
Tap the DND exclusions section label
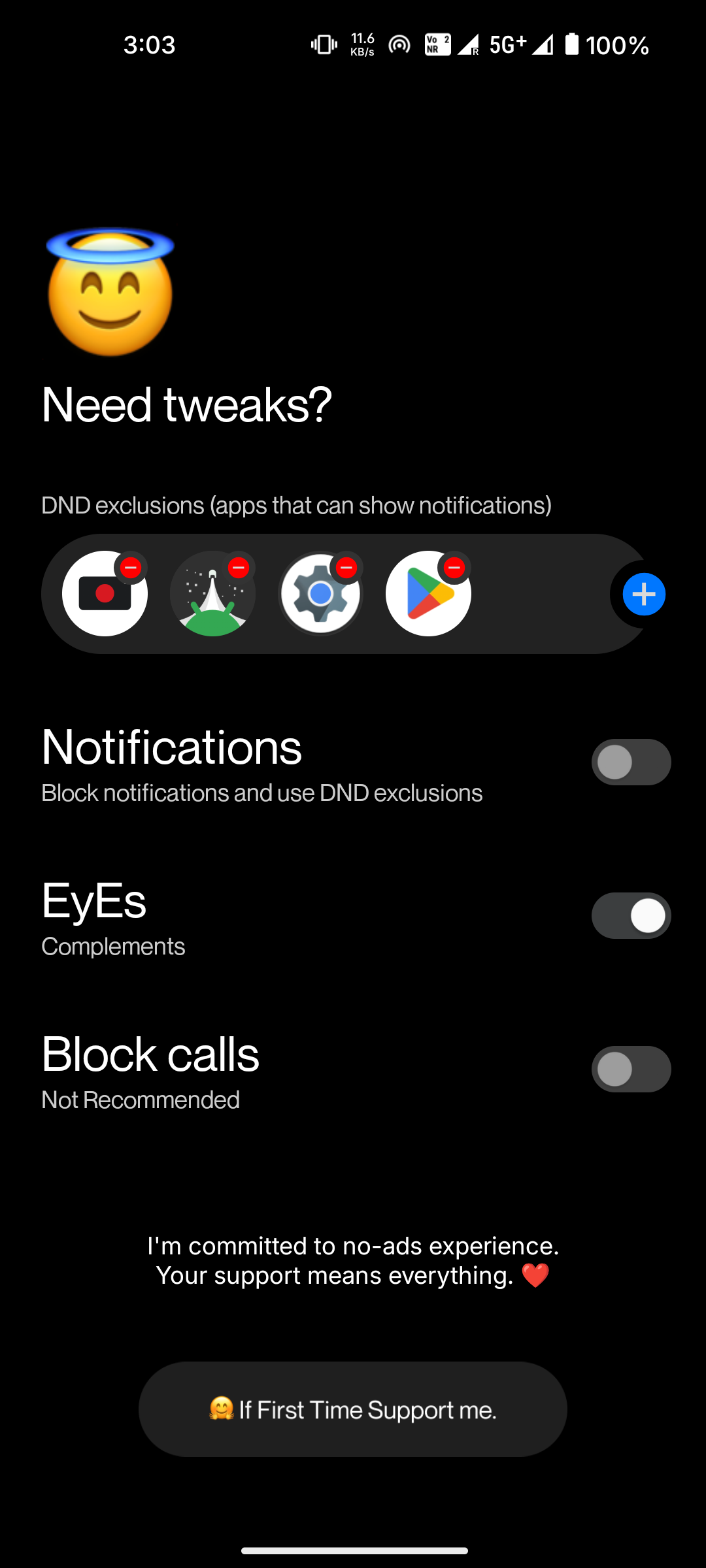click(x=296, y=504)
